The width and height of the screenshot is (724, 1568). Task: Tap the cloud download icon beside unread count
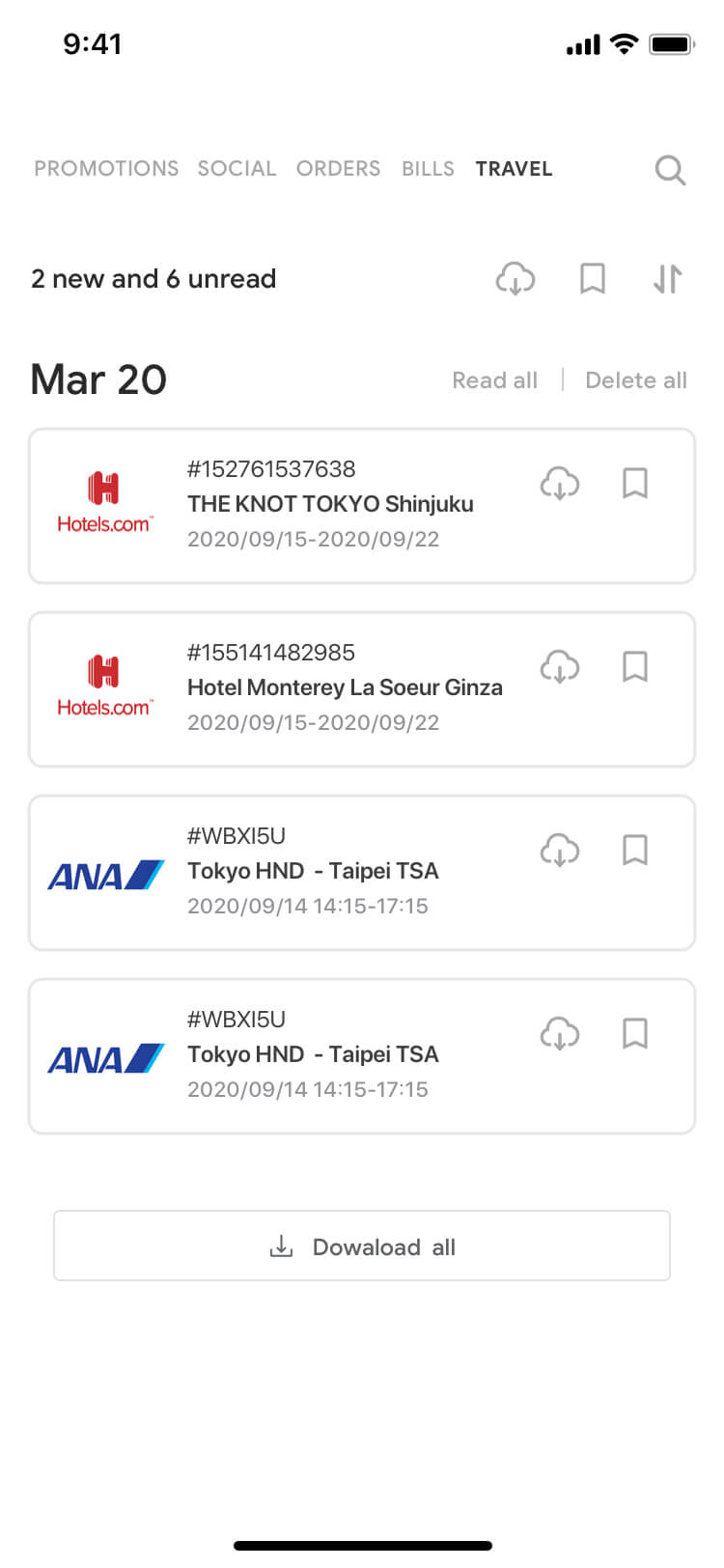[x=515, y=279]
